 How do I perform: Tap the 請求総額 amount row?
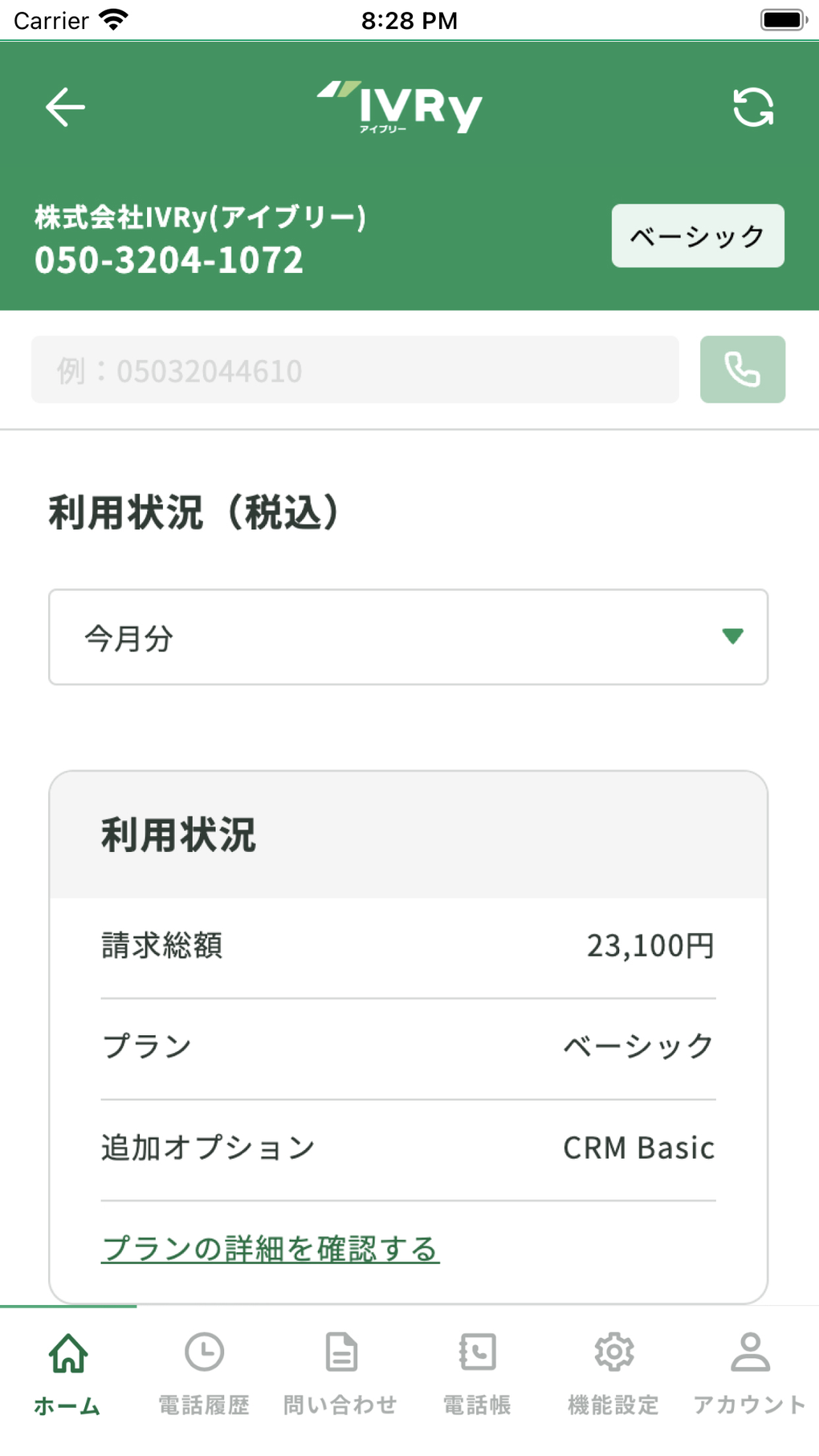408,946
